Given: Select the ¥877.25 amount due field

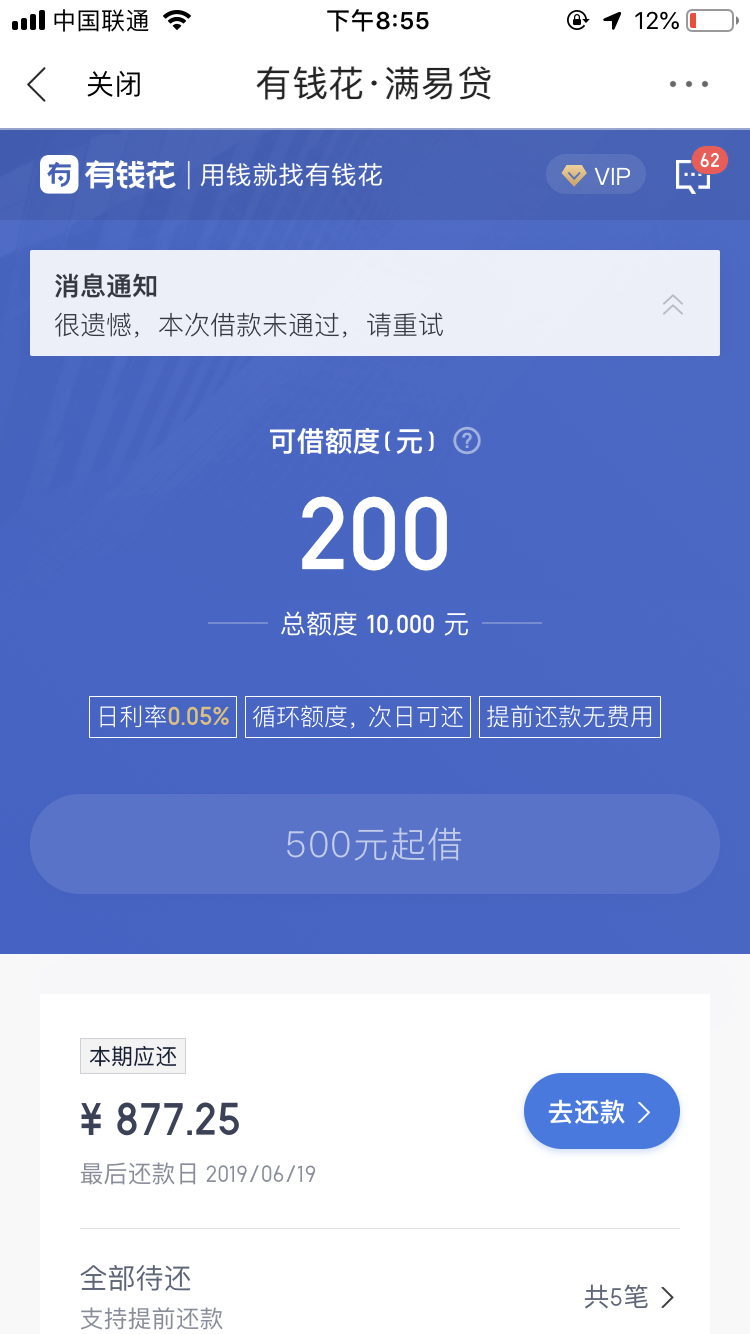Looking at the screenshot, I should [160, 1120].
